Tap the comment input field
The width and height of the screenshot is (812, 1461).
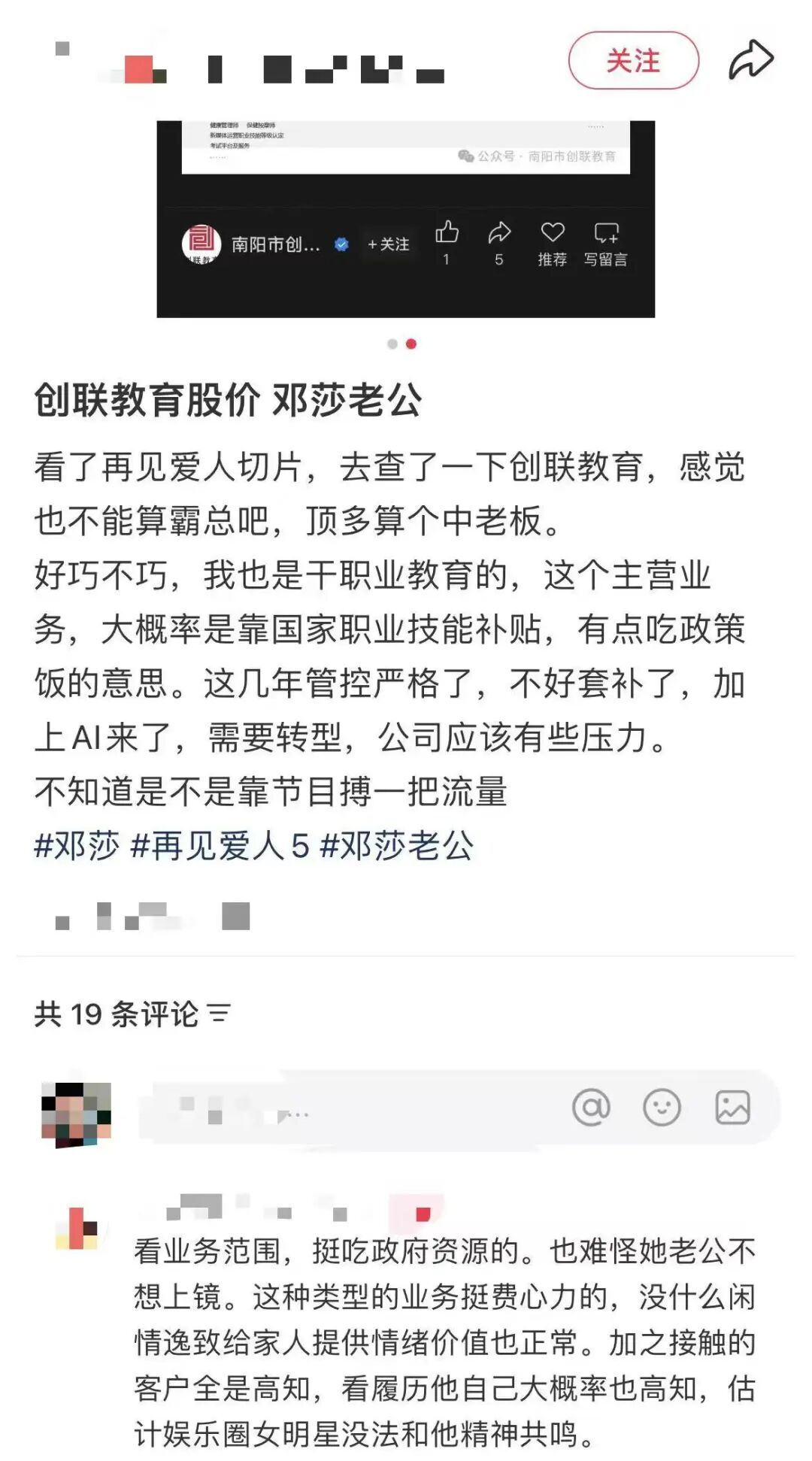[346, 1108]
